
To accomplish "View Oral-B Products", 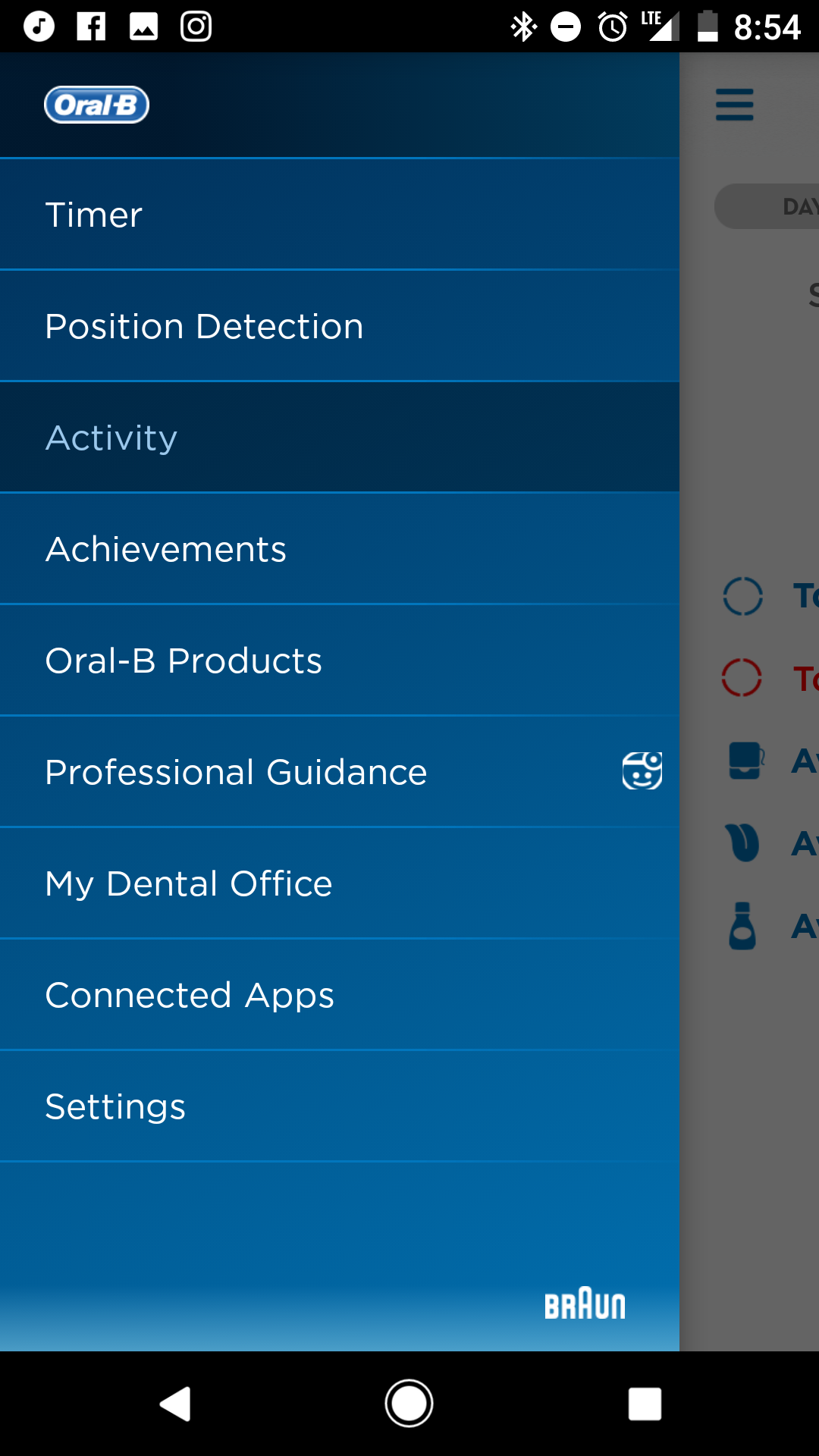I will (x=340, y=661).
